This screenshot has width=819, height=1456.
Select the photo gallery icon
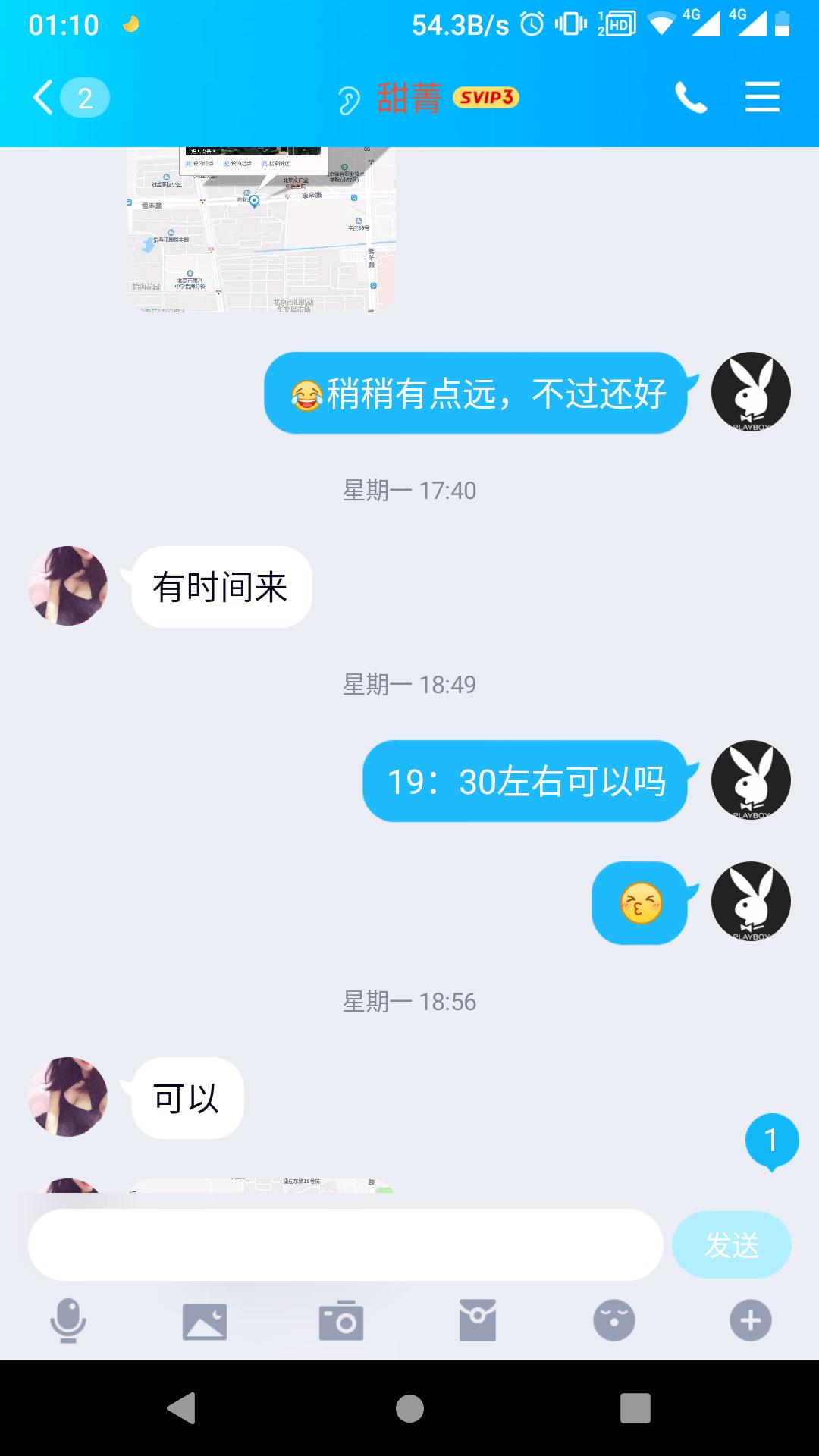(205, 1322)
